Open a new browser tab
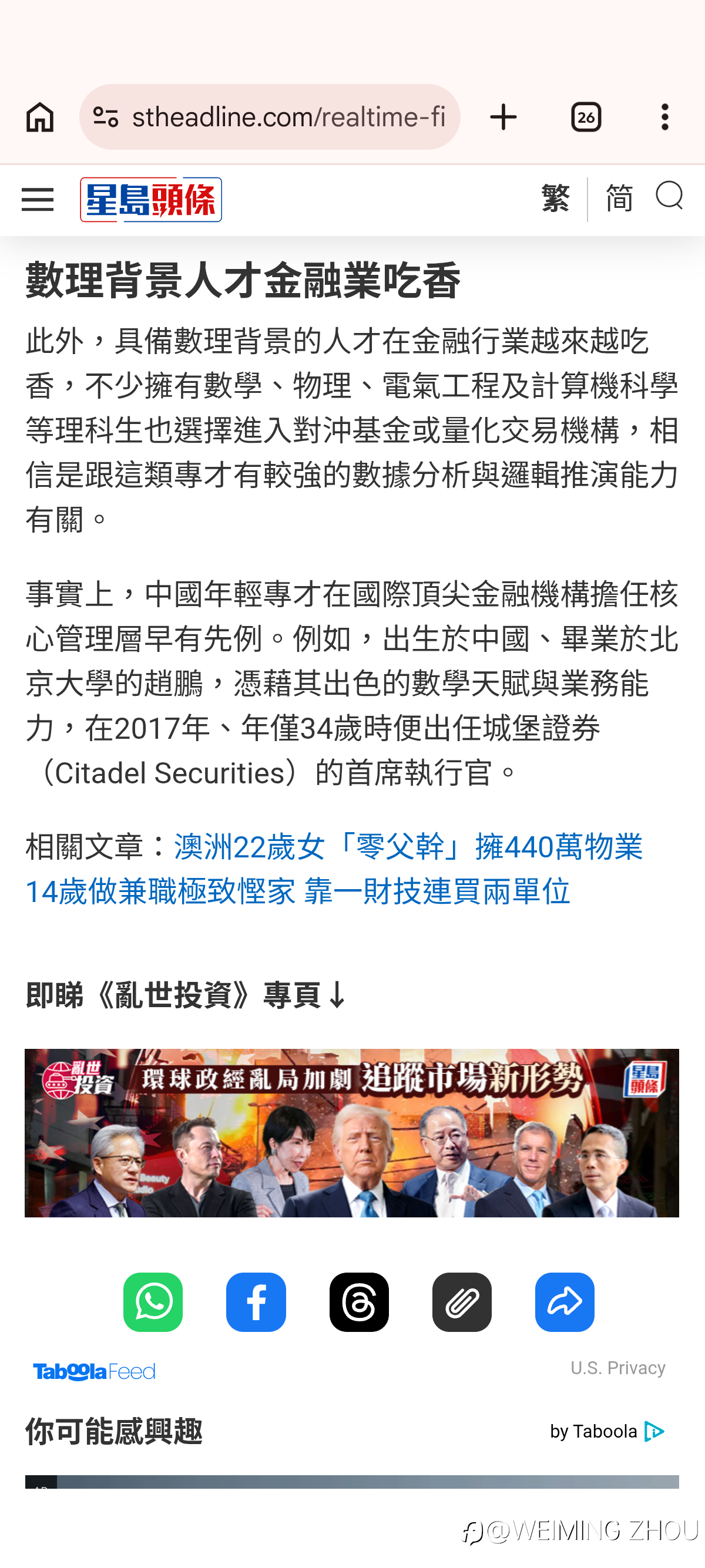Viewport: 705px width, 1568px height. click(503, 116)
